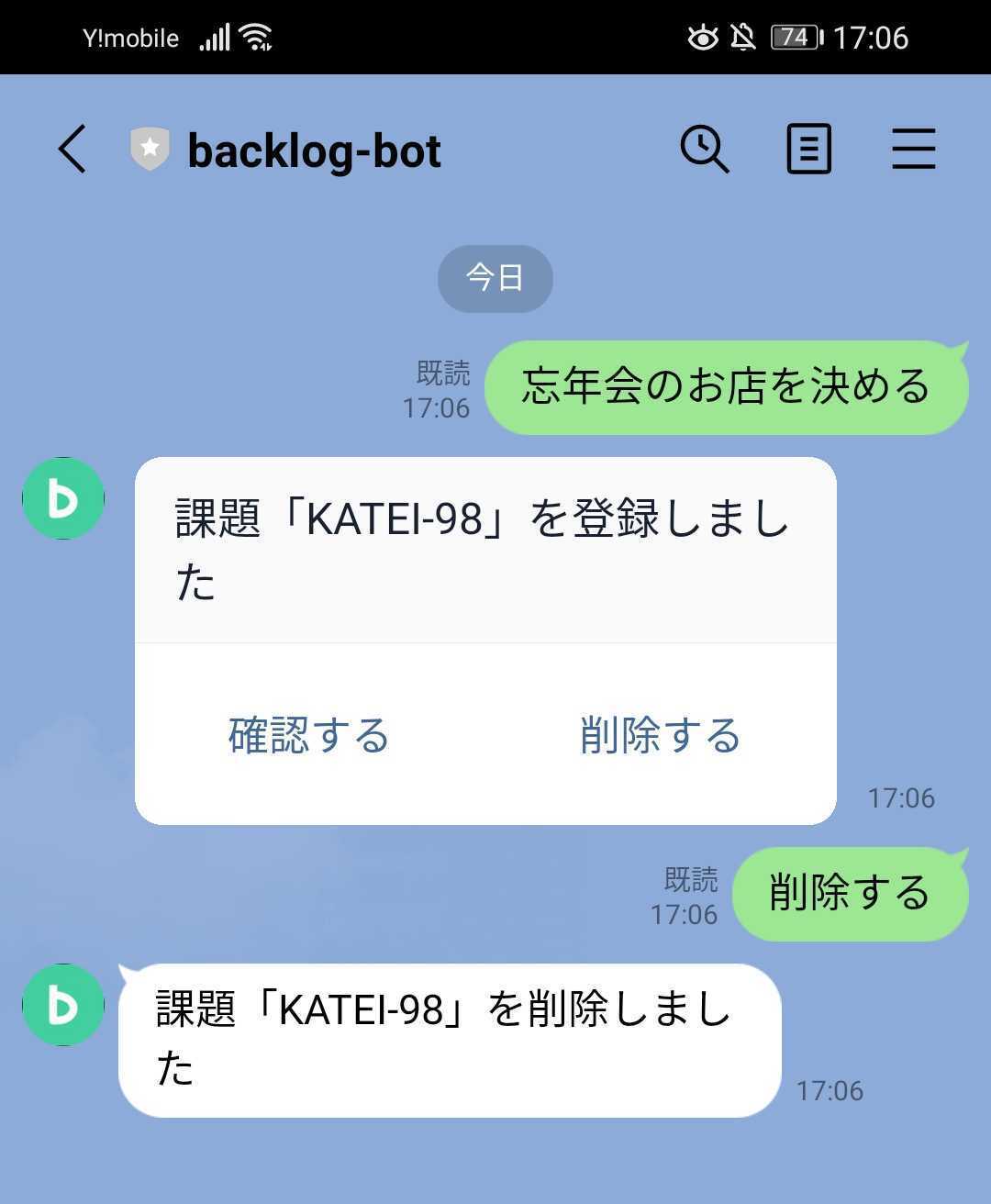Tap the signal strength bars indicator
This screenshot has width=991, height=1204.
[216, 37]
